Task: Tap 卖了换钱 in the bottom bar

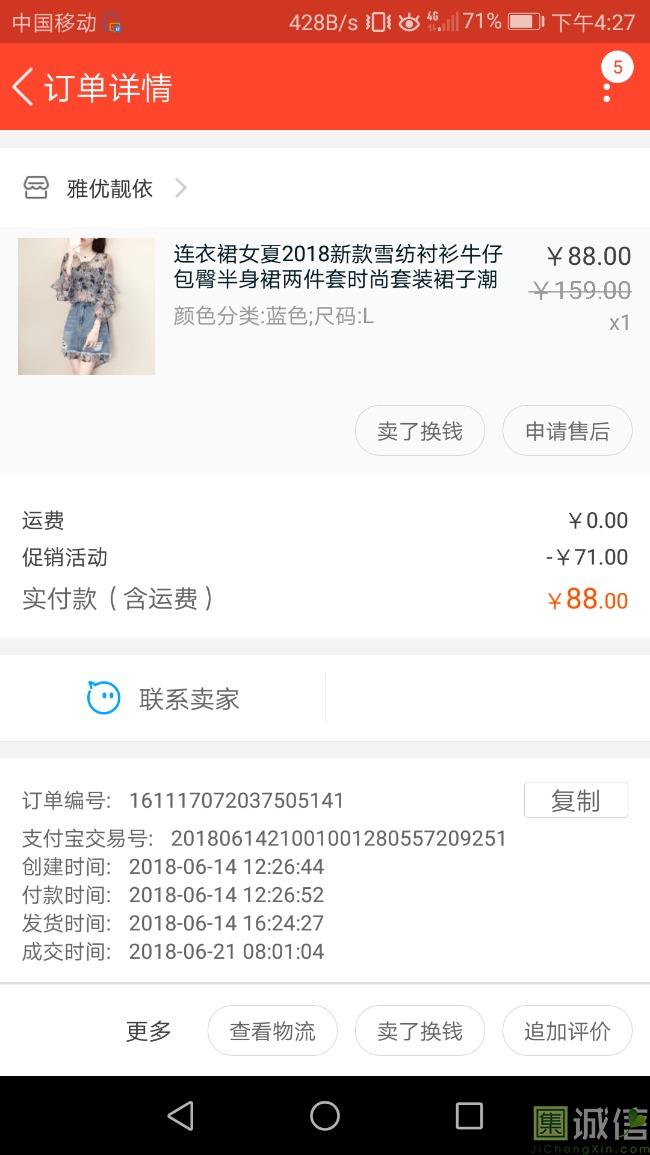Action: pyautogui.click(x=419, y=1031)
